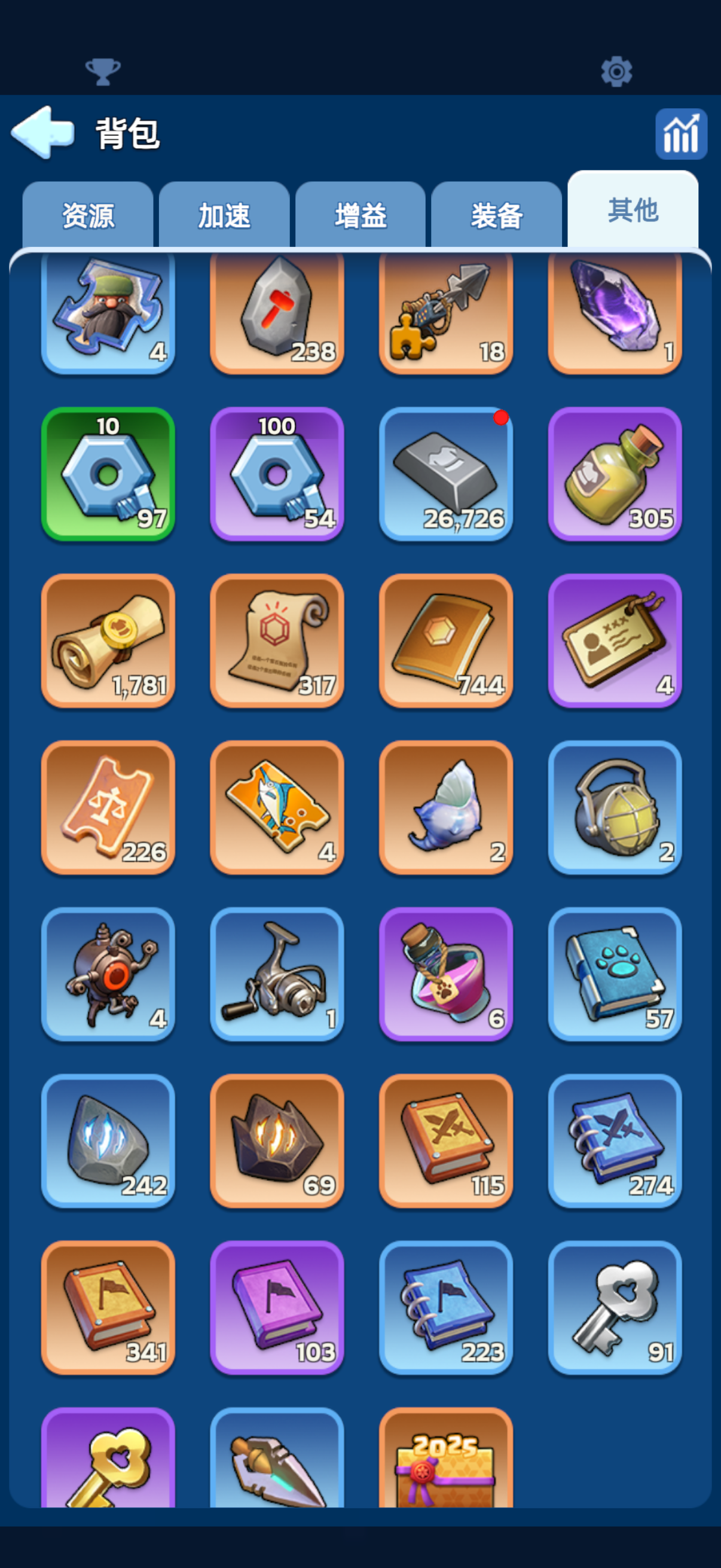Image resolution: width=721 pixels, height=1568 pixels.
Task: Open the blue paw print book with 57
Action: click(615, 974)
